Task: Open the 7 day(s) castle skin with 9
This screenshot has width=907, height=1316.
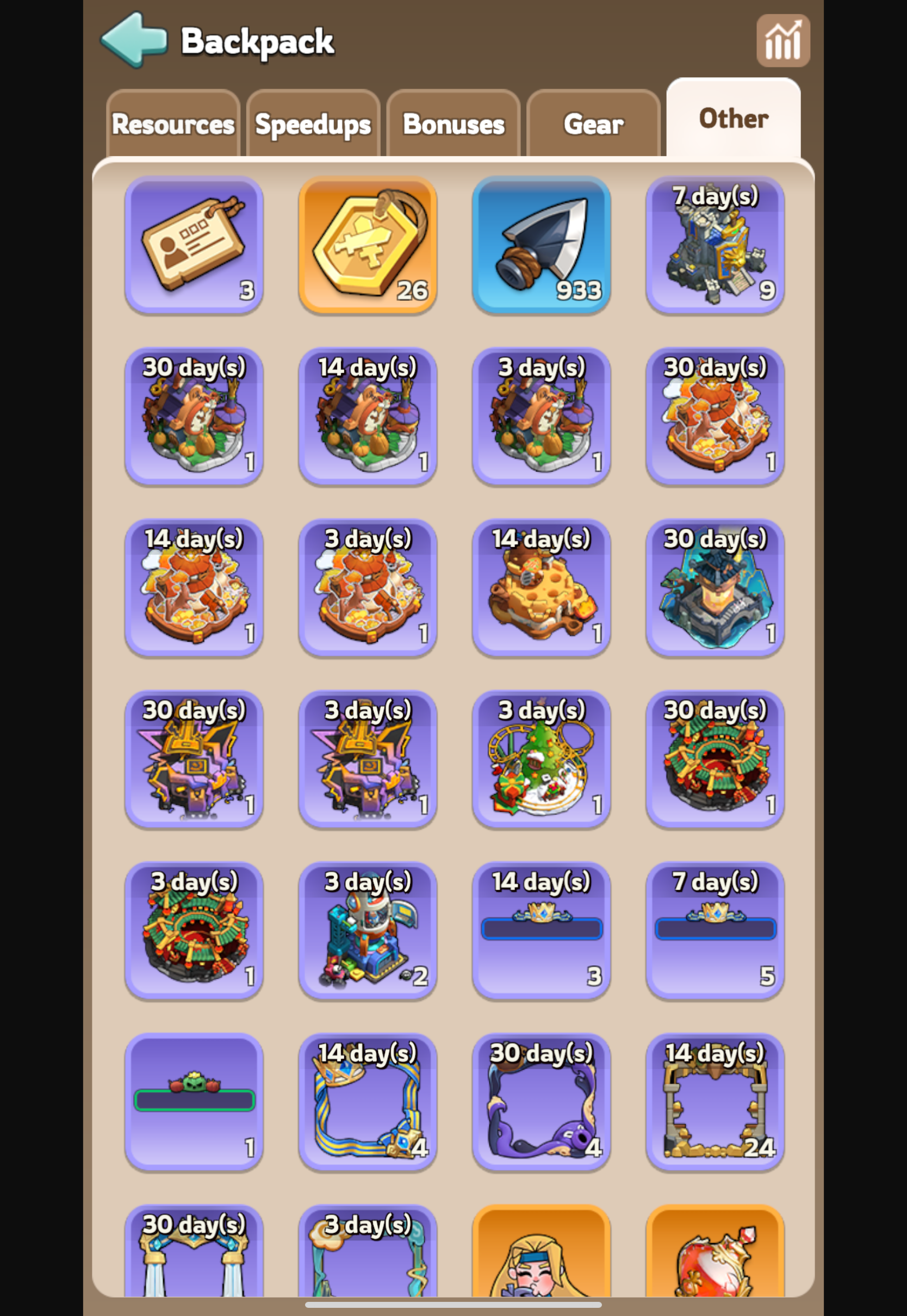Action: (715, 244)
